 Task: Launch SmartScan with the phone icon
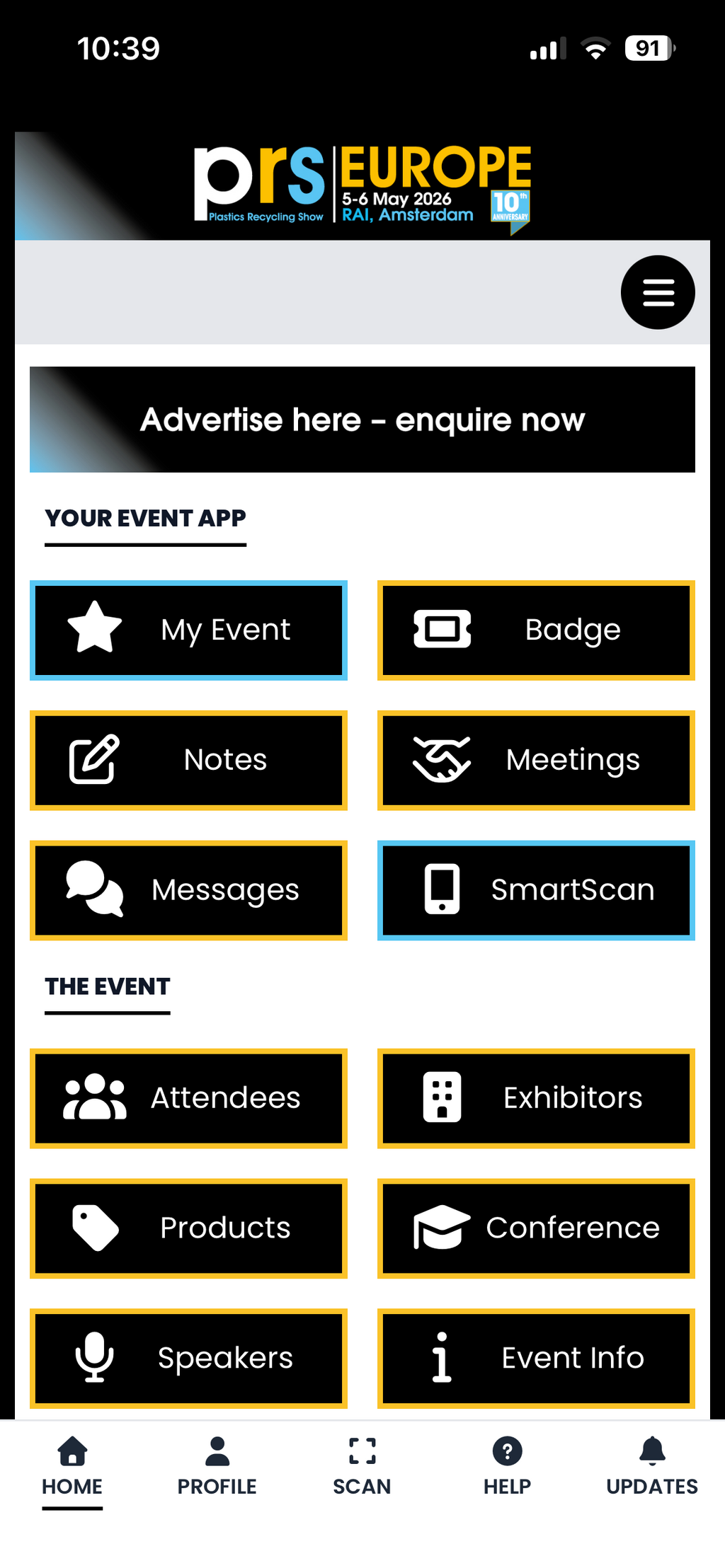point(536,890)
